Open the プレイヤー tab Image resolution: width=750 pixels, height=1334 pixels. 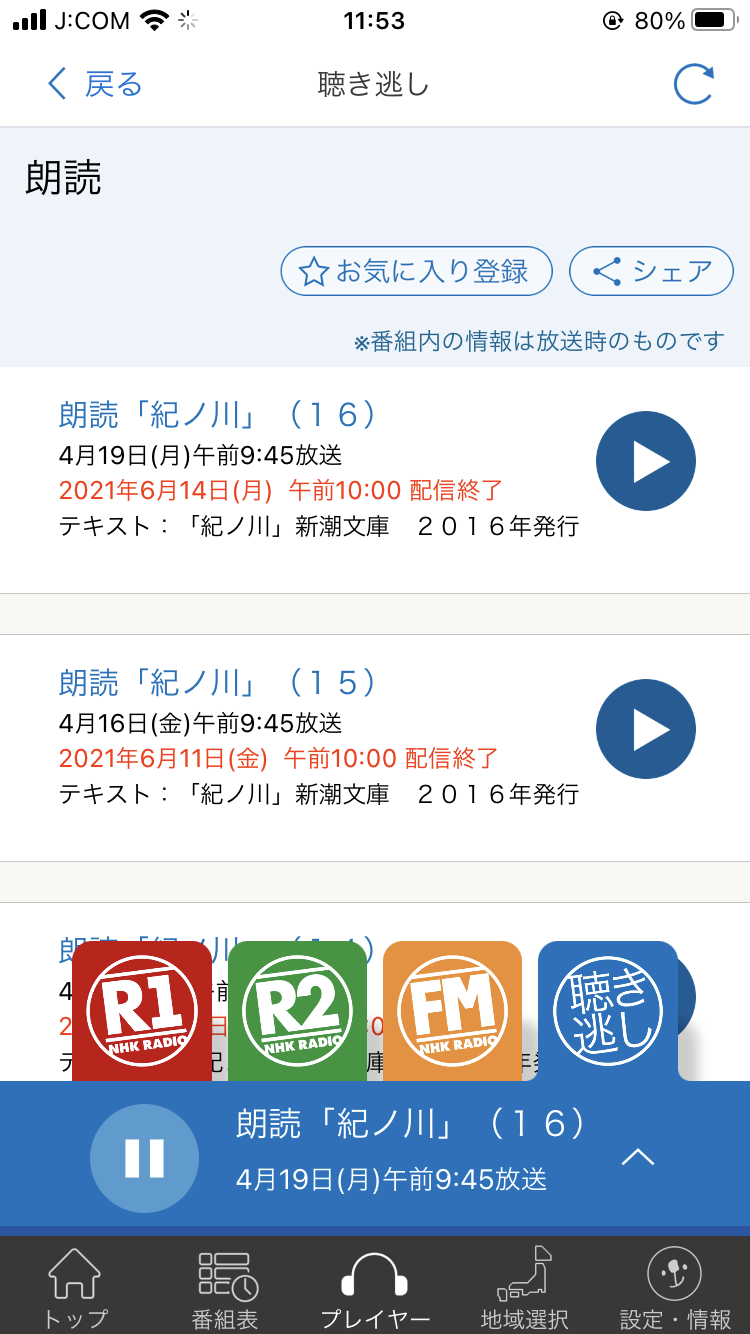(x=375, y=1288)
